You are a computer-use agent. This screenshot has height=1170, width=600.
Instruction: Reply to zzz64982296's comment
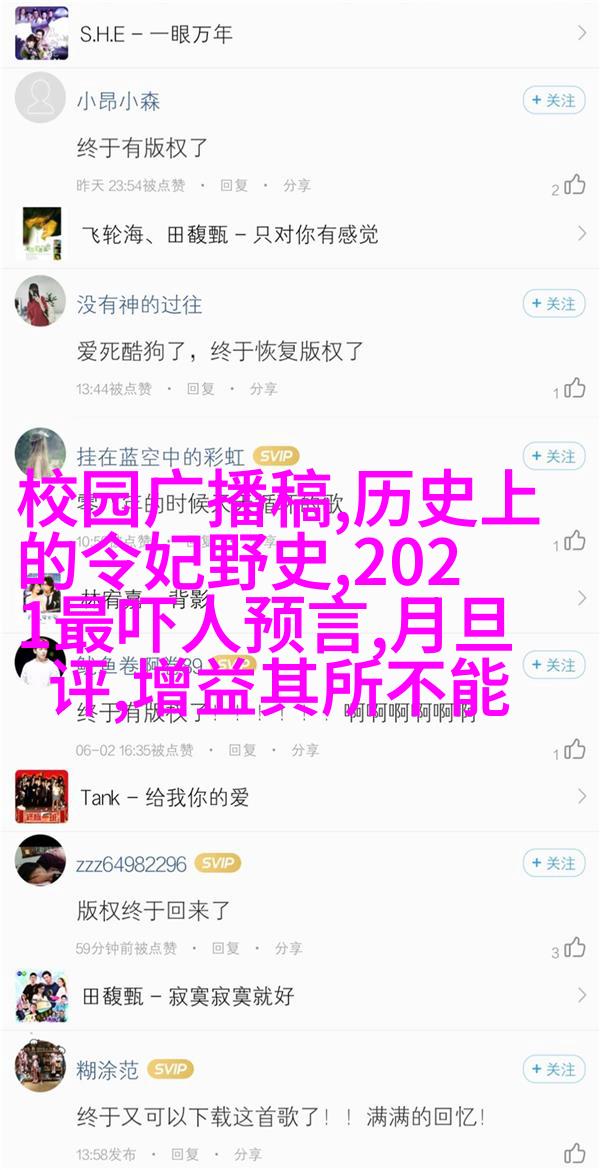[x=225, y=948]
